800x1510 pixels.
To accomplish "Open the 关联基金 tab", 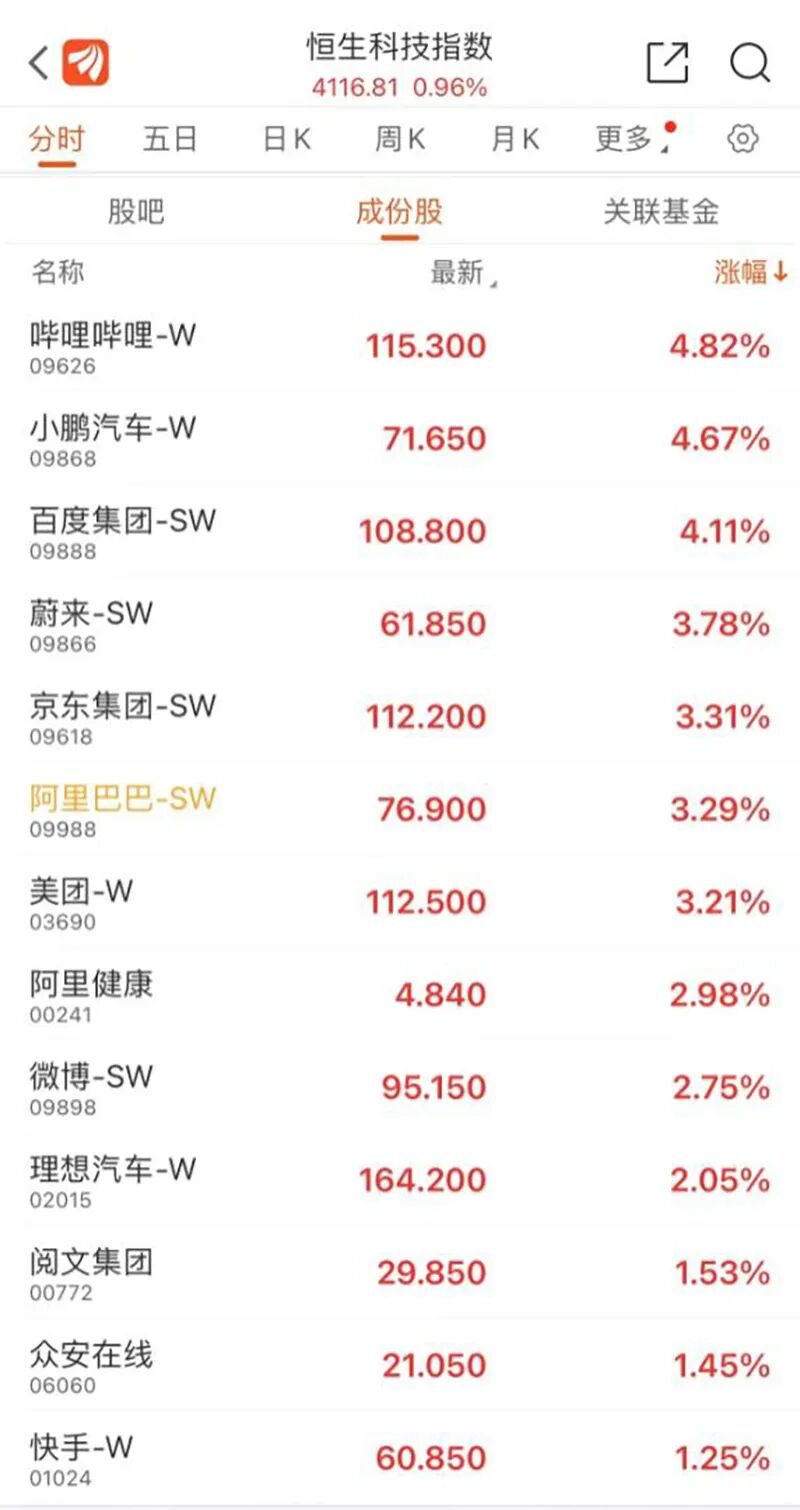I will 661,211.
